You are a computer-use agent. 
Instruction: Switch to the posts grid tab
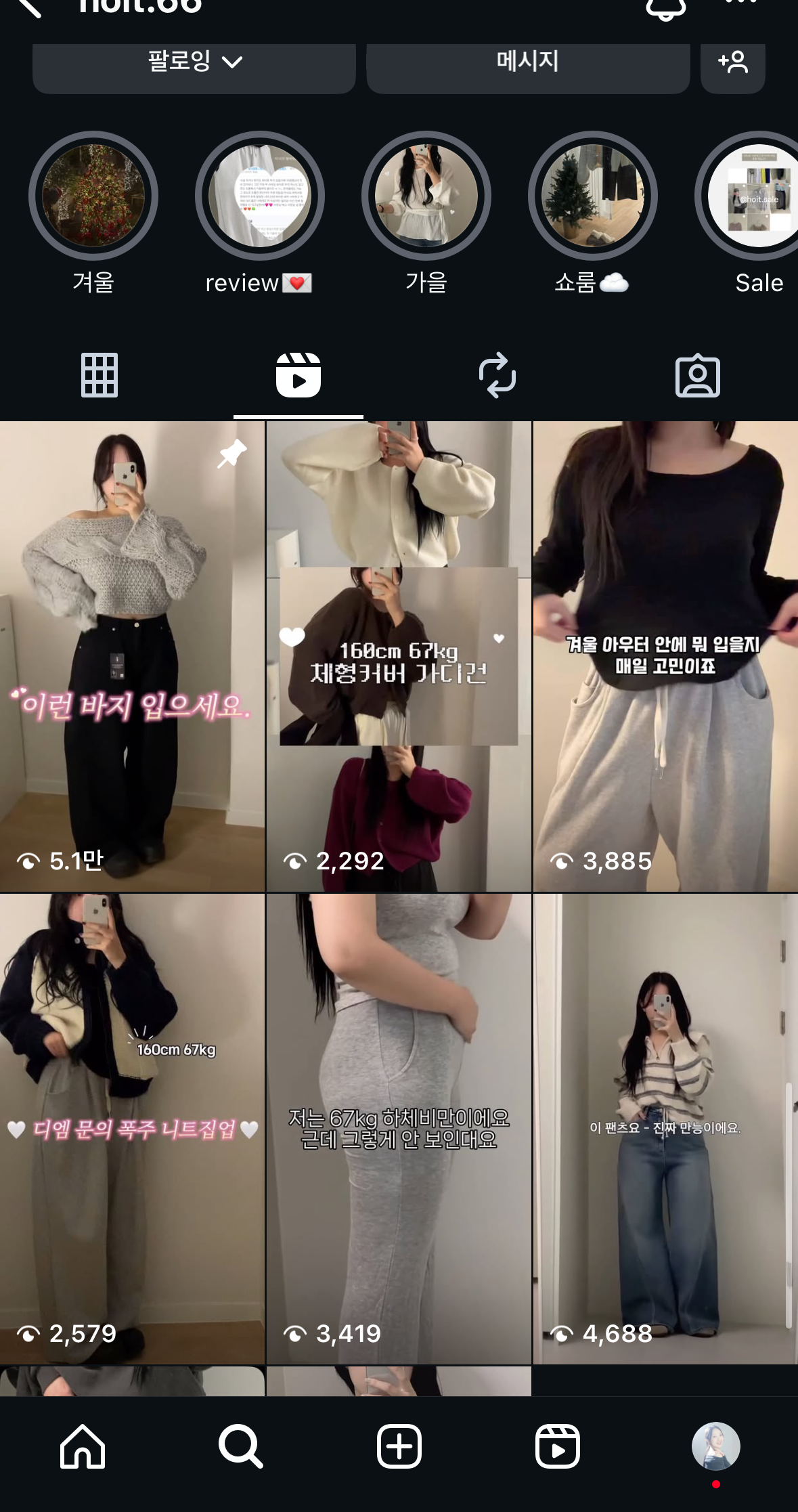pyautogui.click(x=99, y=375)
